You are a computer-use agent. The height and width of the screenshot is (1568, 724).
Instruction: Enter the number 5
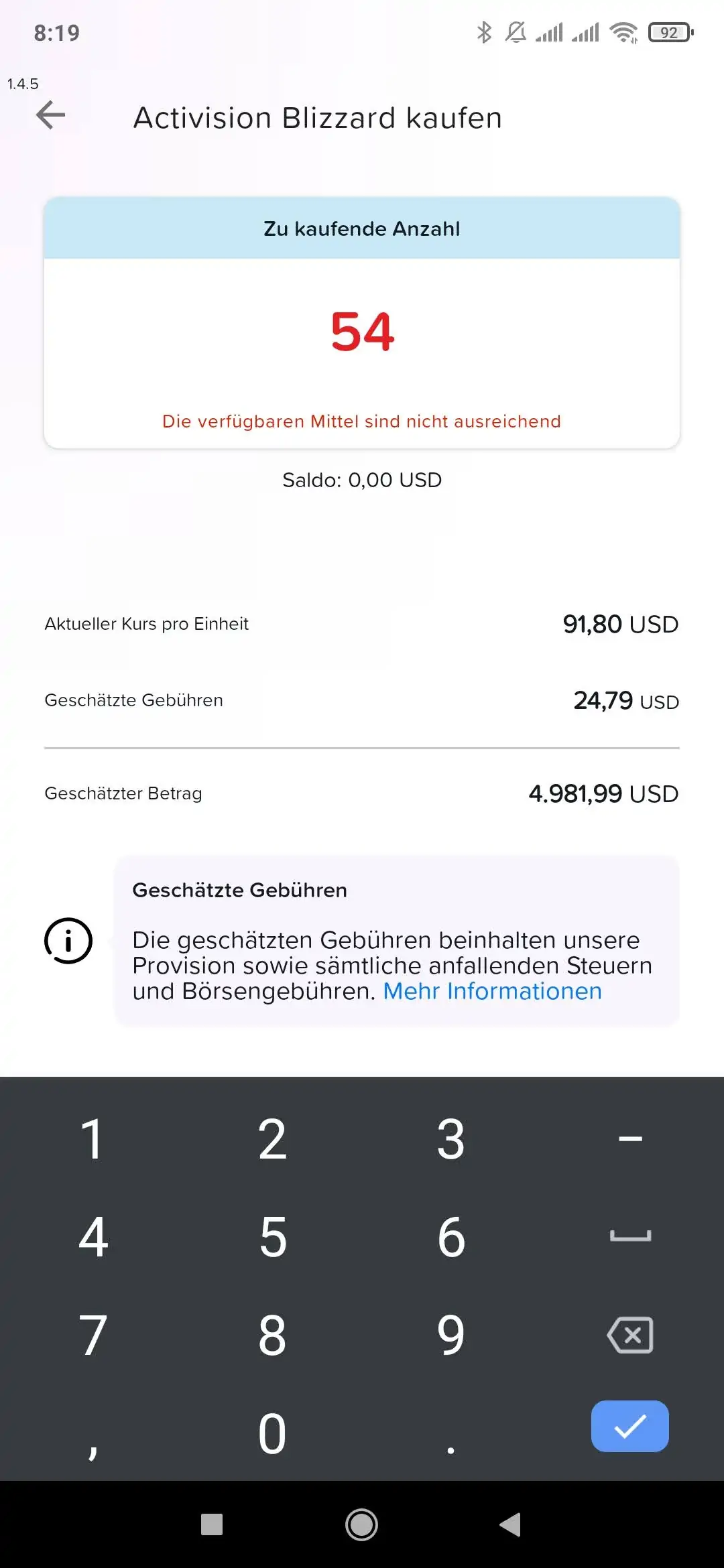(272, 1237)
